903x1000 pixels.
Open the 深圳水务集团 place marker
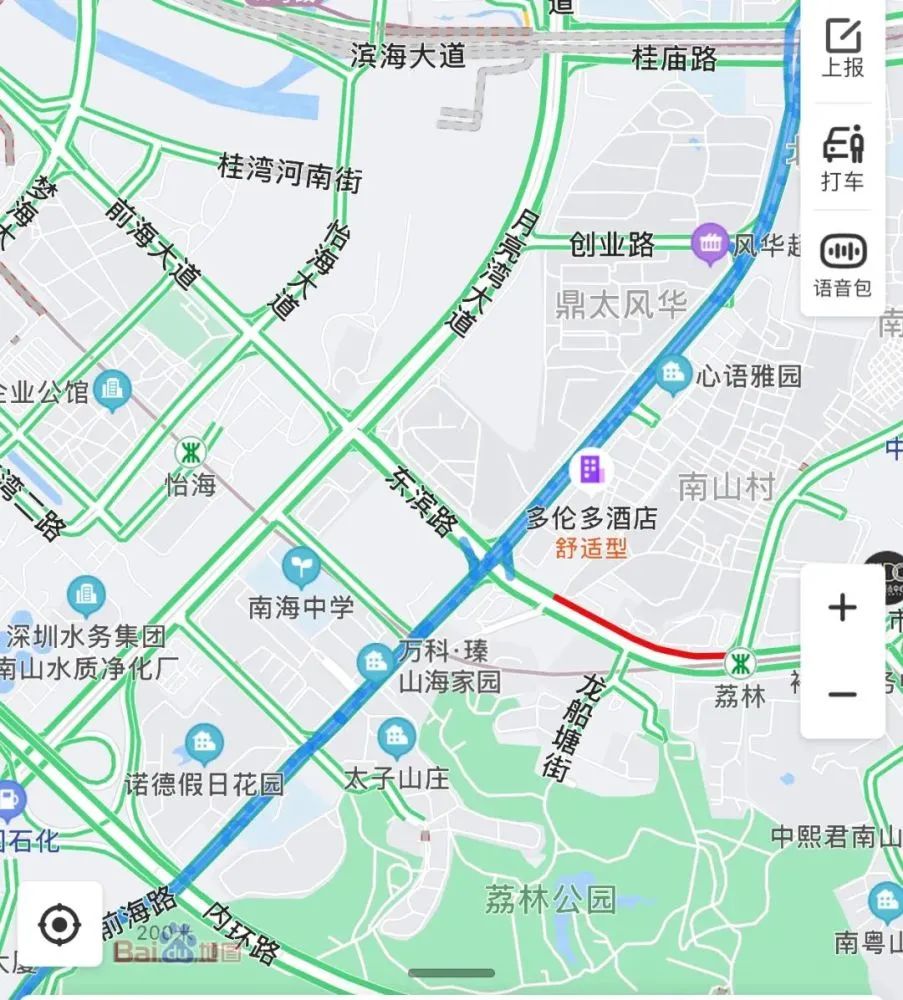pos(86,597)
